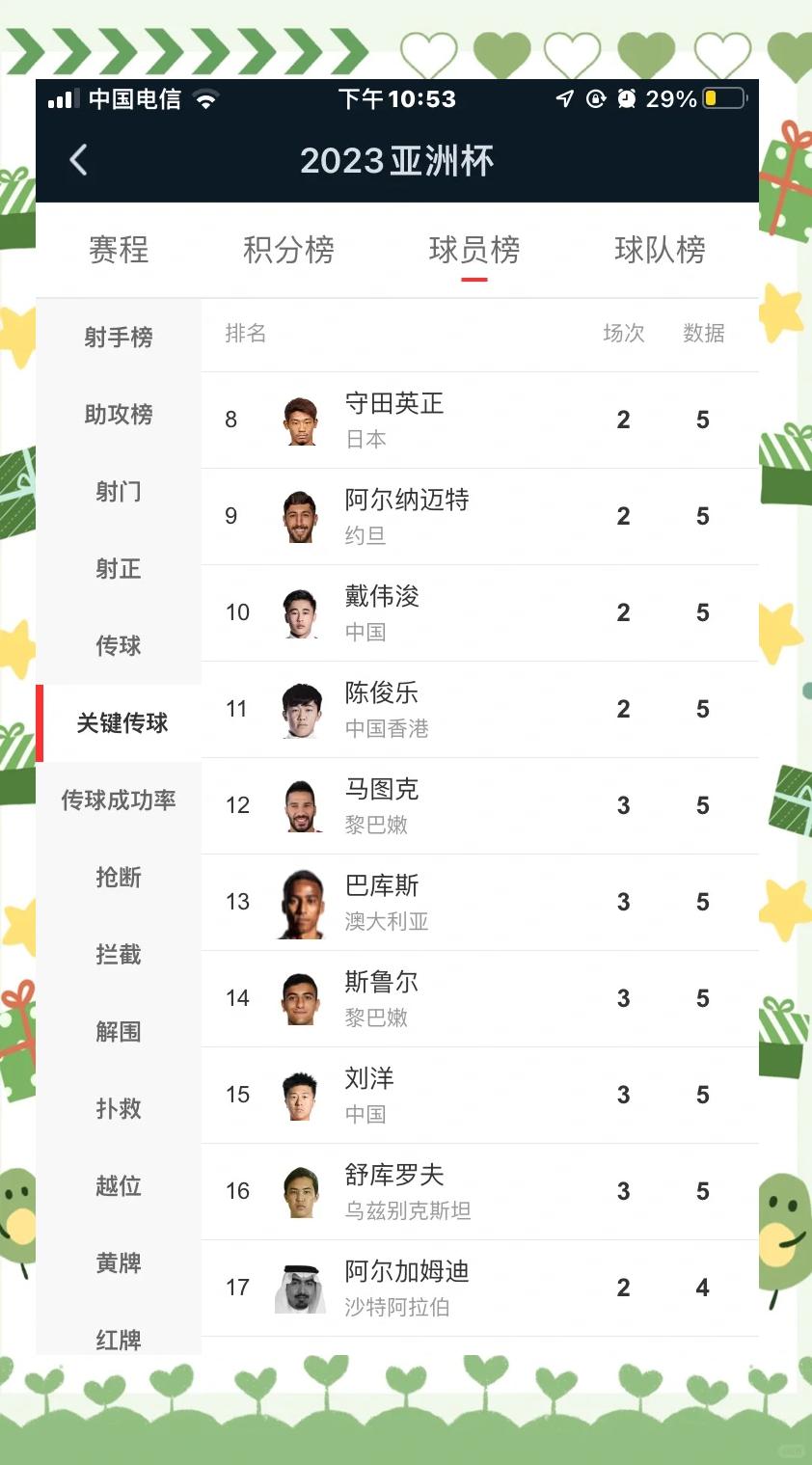Select 射手榜 in the side menu

pos(119,338)
